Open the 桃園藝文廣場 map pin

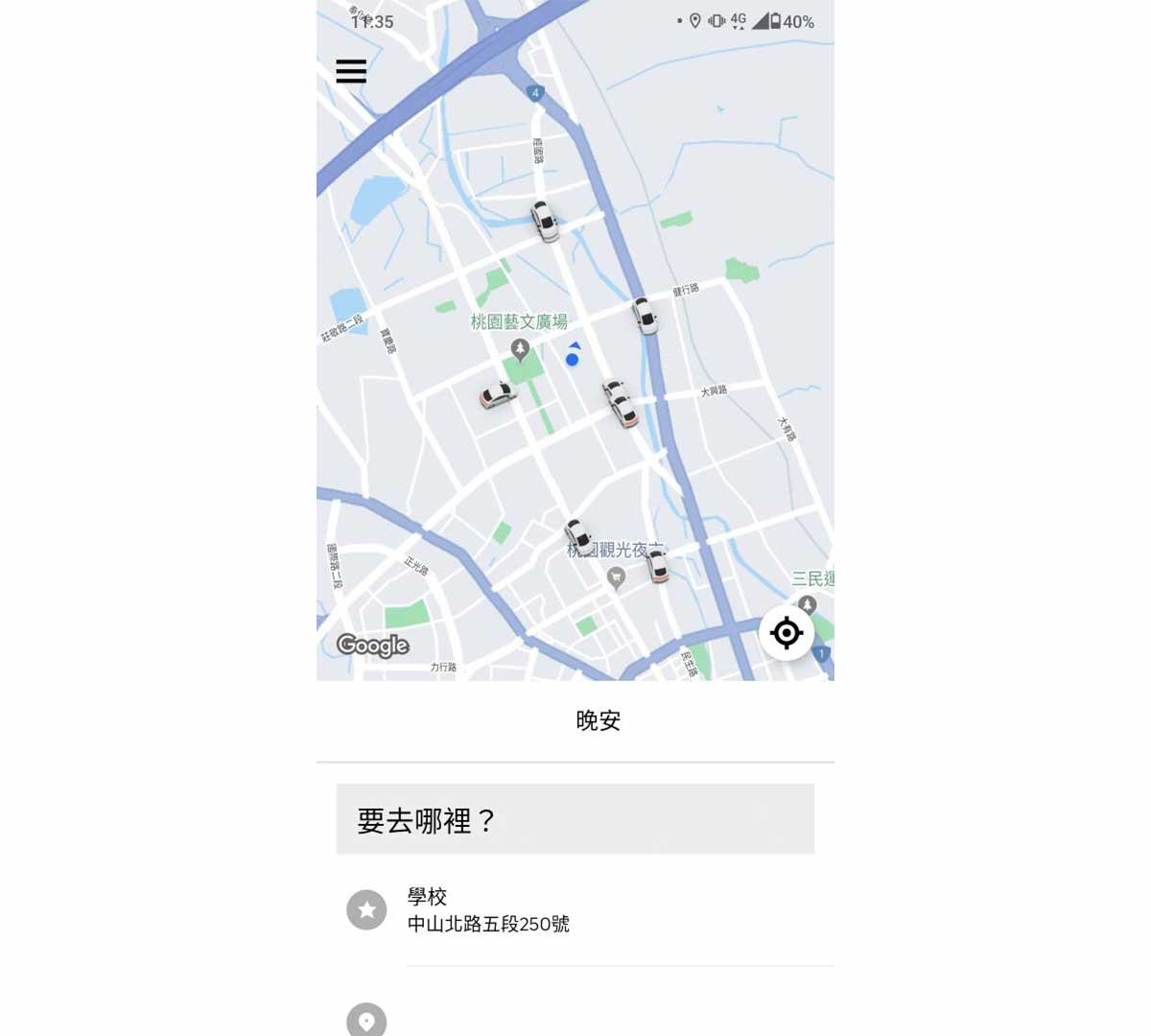tap(521, 349)
